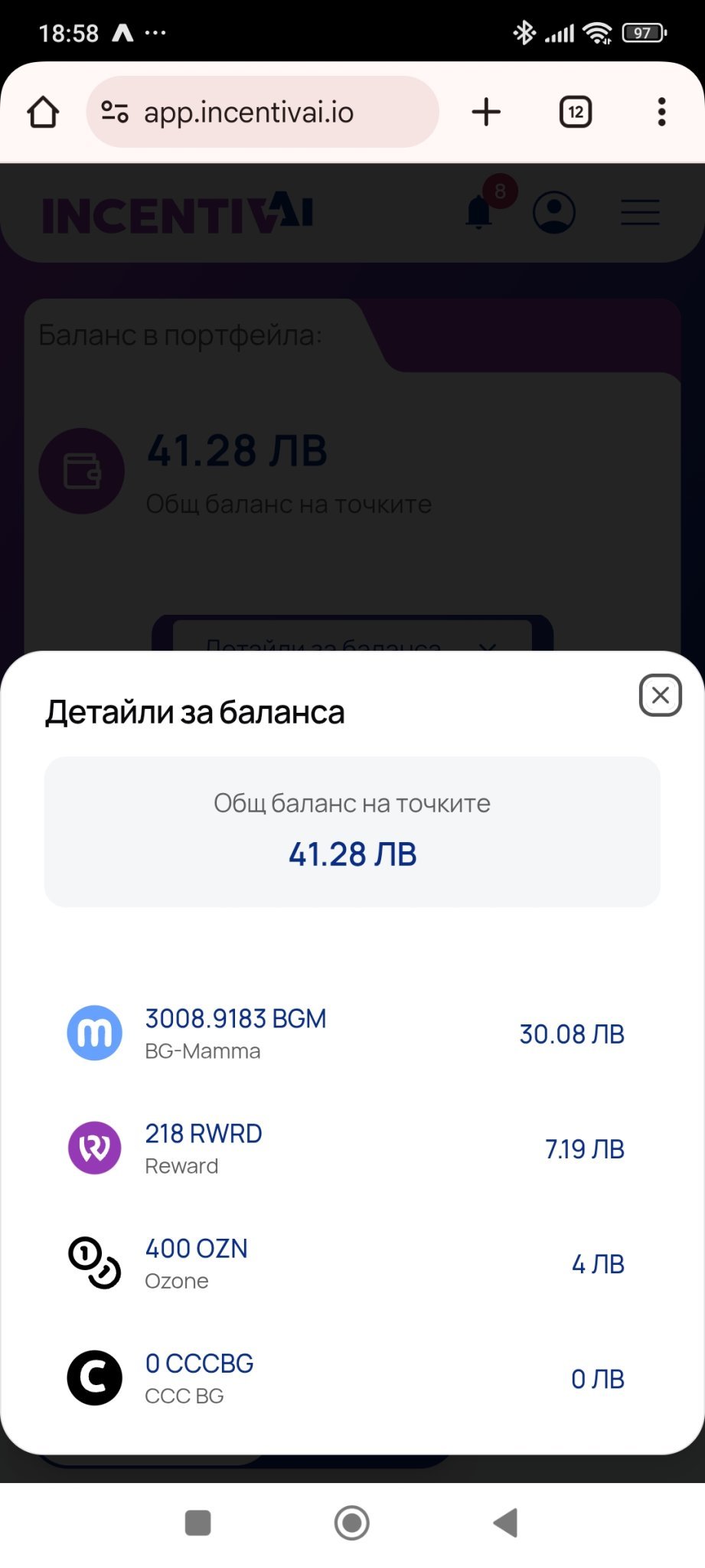Open a new browser tab
705x1568 pixels.
tap(486, 113)
